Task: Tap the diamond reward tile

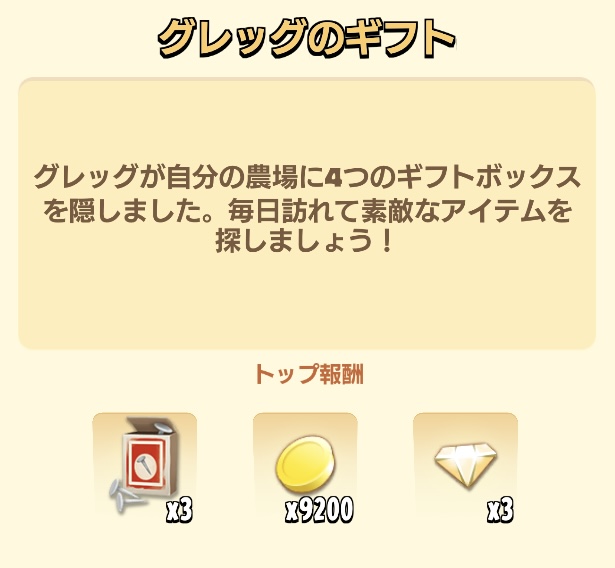Action: [465, 466]
